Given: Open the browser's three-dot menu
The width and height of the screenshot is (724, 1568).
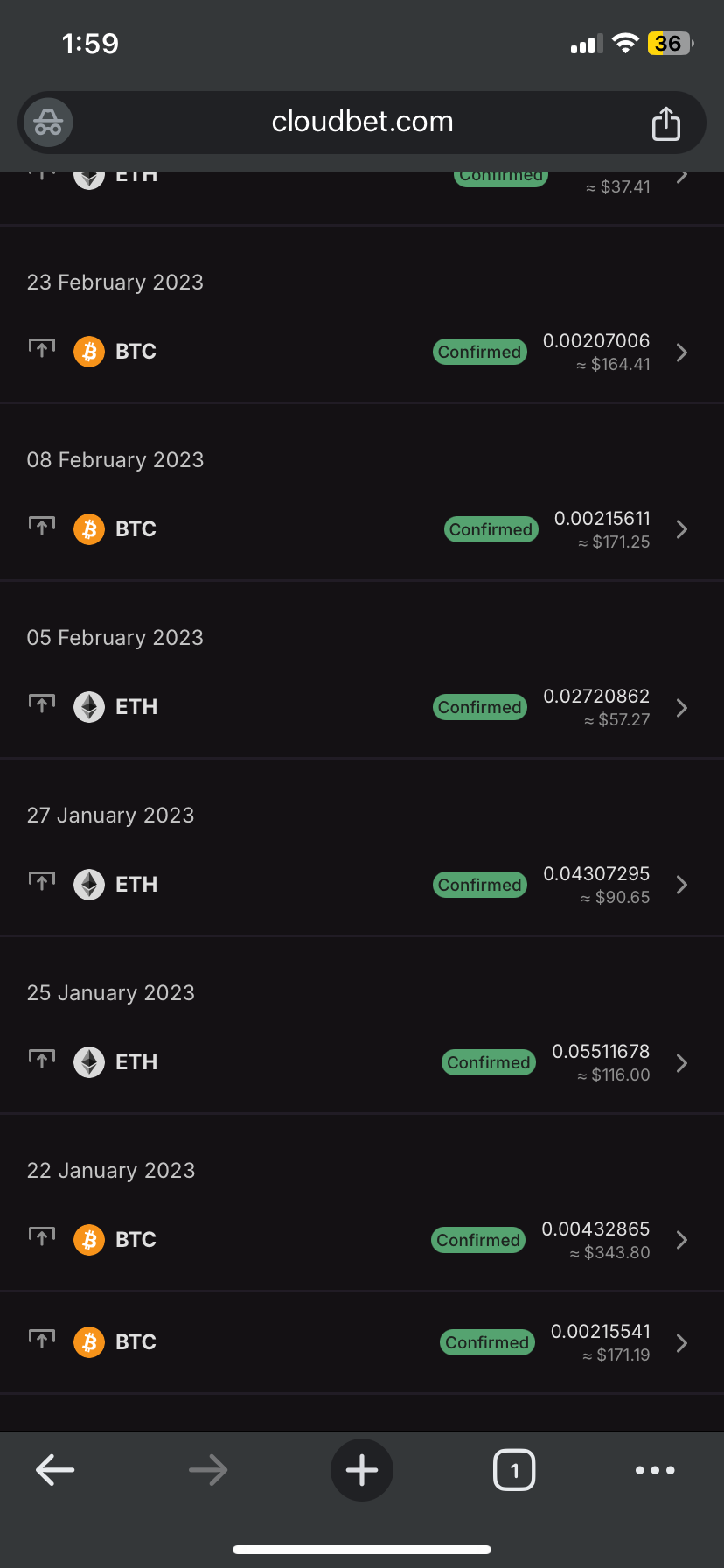Looking at the screenshot, I should pos(655,1470).
